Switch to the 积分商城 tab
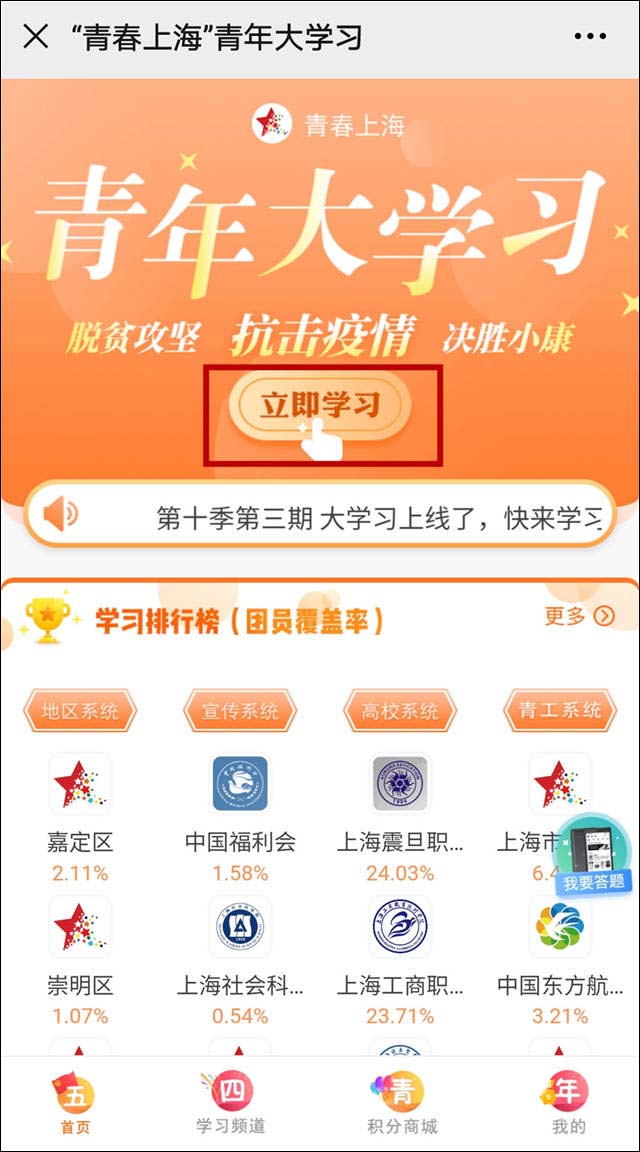640x1152 pixels. (402, 1104)
